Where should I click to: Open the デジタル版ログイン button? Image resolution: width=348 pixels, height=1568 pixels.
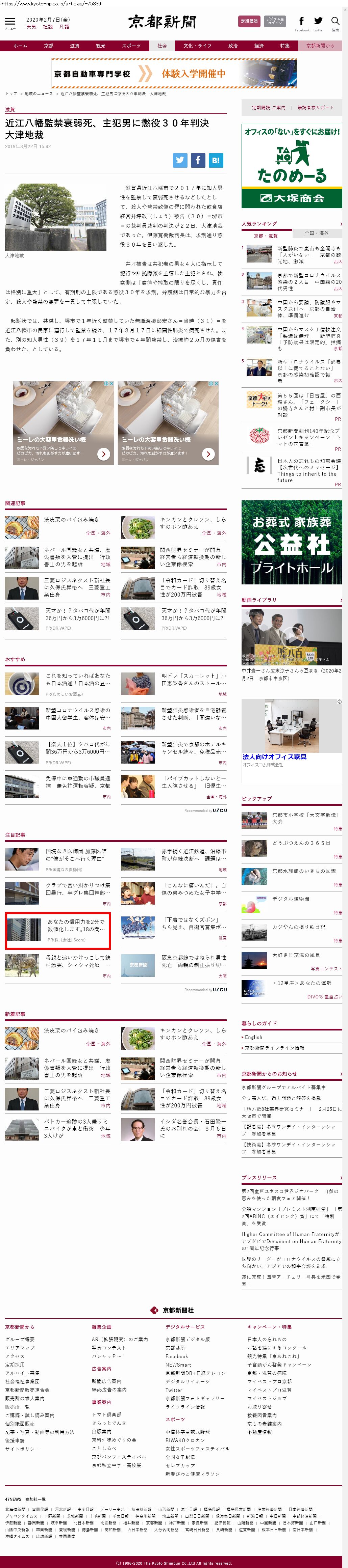click(x=275, y=21)
